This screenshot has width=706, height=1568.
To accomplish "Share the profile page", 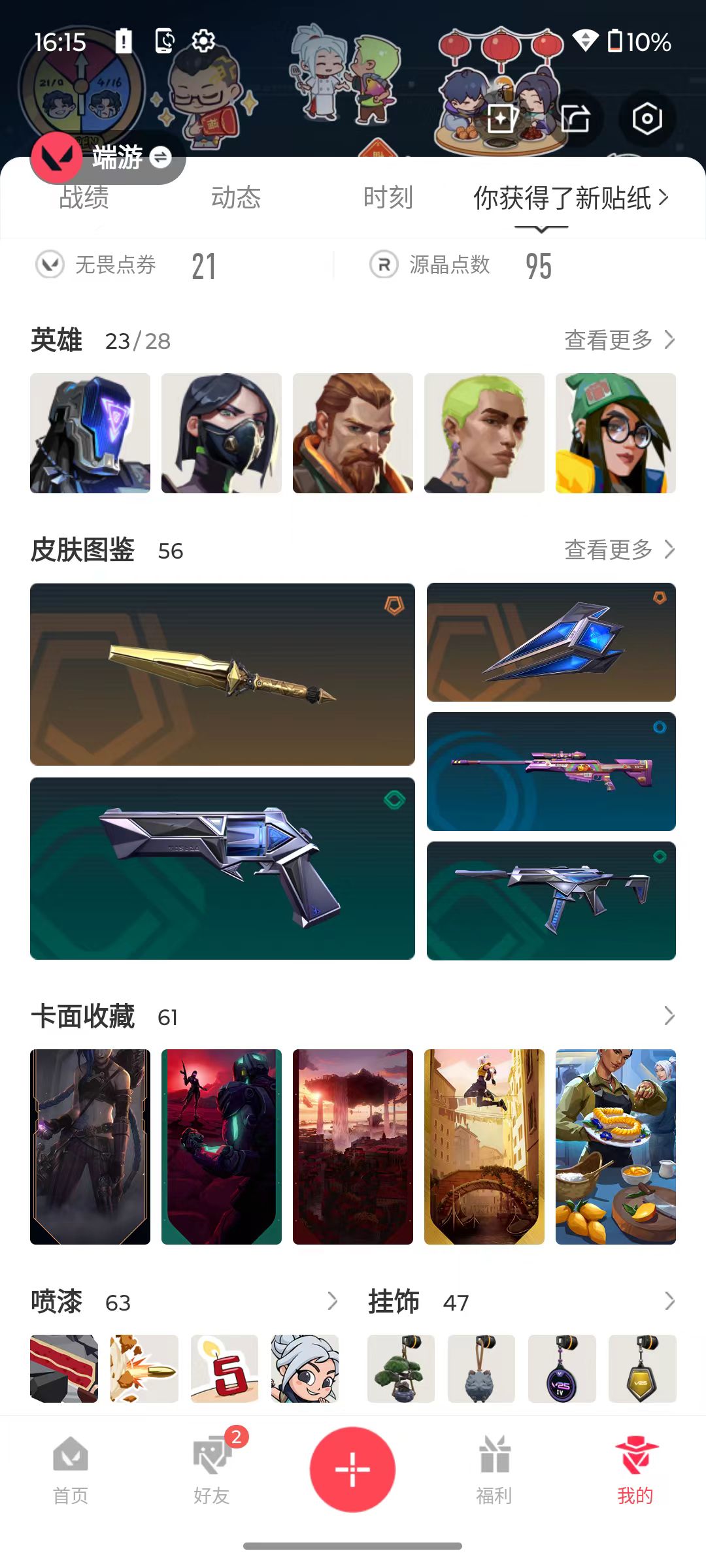I will click(x=575, y=119).
